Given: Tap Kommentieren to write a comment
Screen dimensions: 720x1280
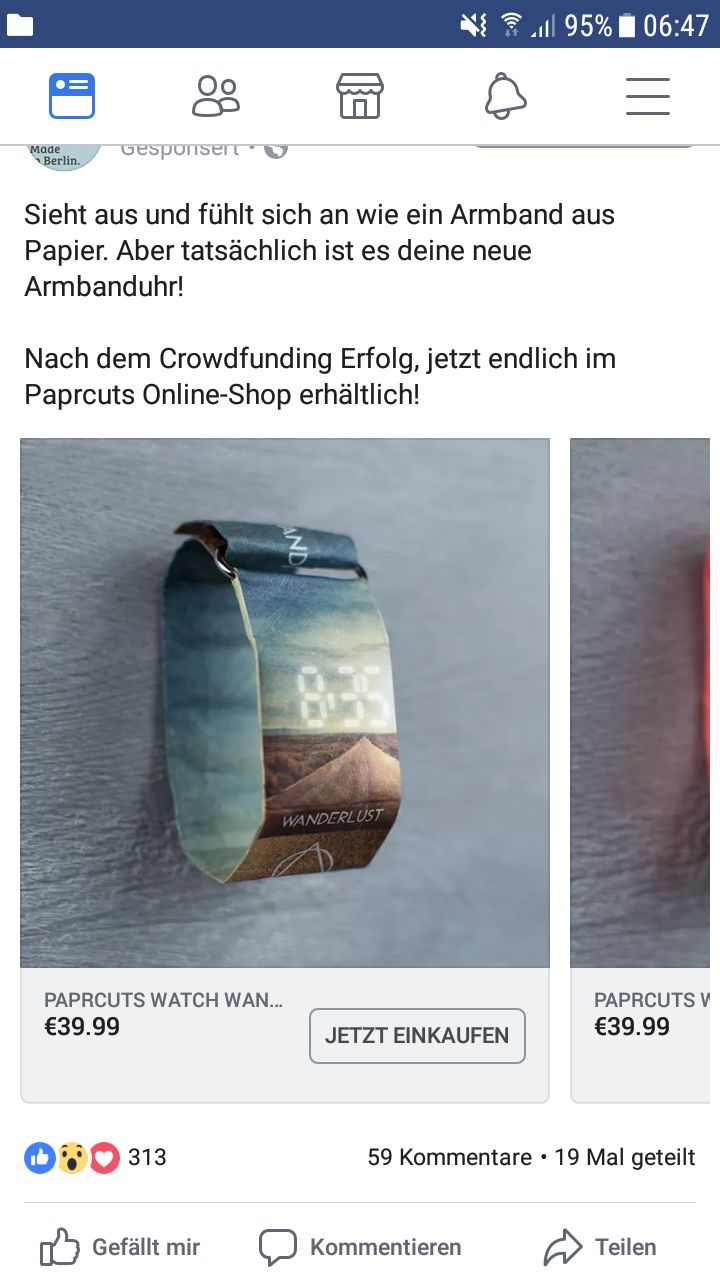Looking at the screenshot, I should pyautogui.click(x=360, y=1247).
